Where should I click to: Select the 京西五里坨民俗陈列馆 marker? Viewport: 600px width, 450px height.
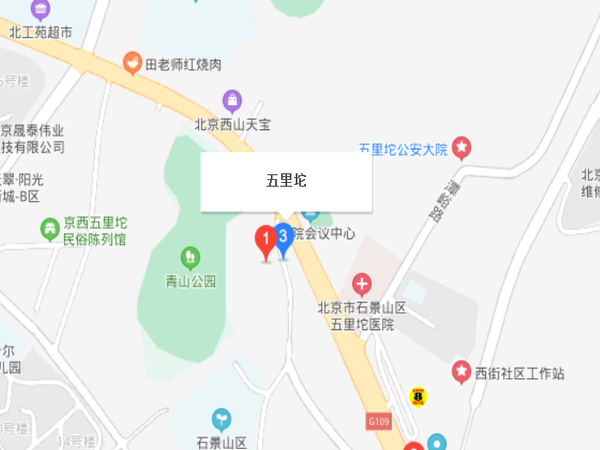(x=49, y=230)
